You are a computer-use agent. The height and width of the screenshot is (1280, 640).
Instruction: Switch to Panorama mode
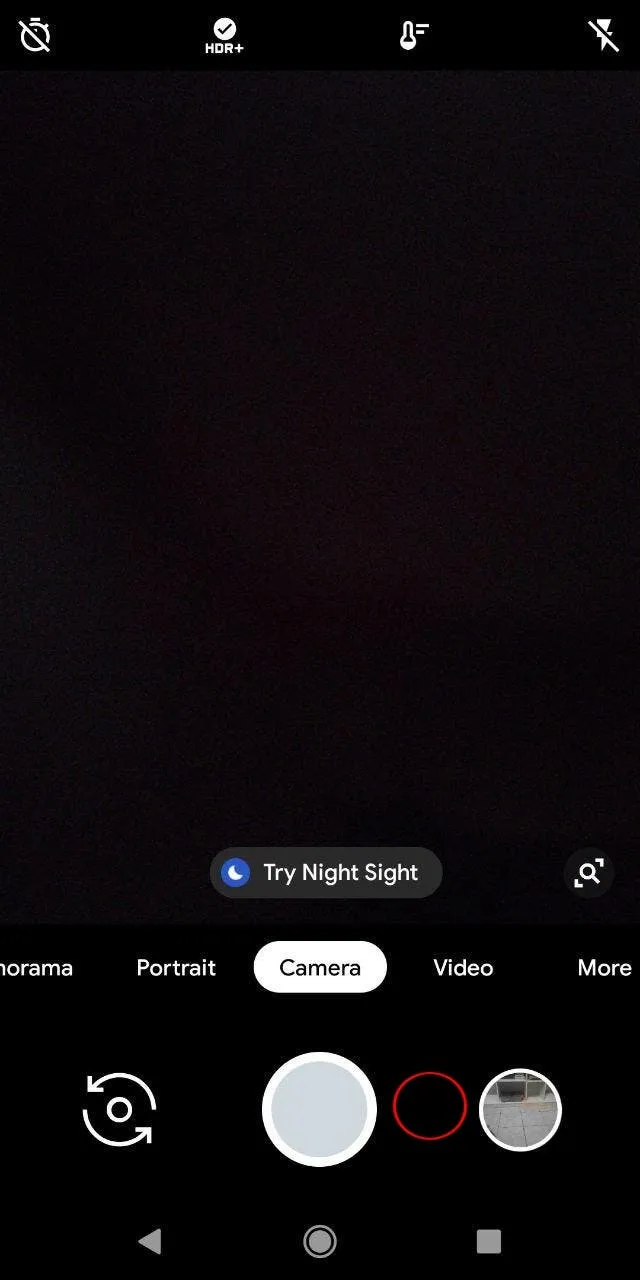[35, 967]
